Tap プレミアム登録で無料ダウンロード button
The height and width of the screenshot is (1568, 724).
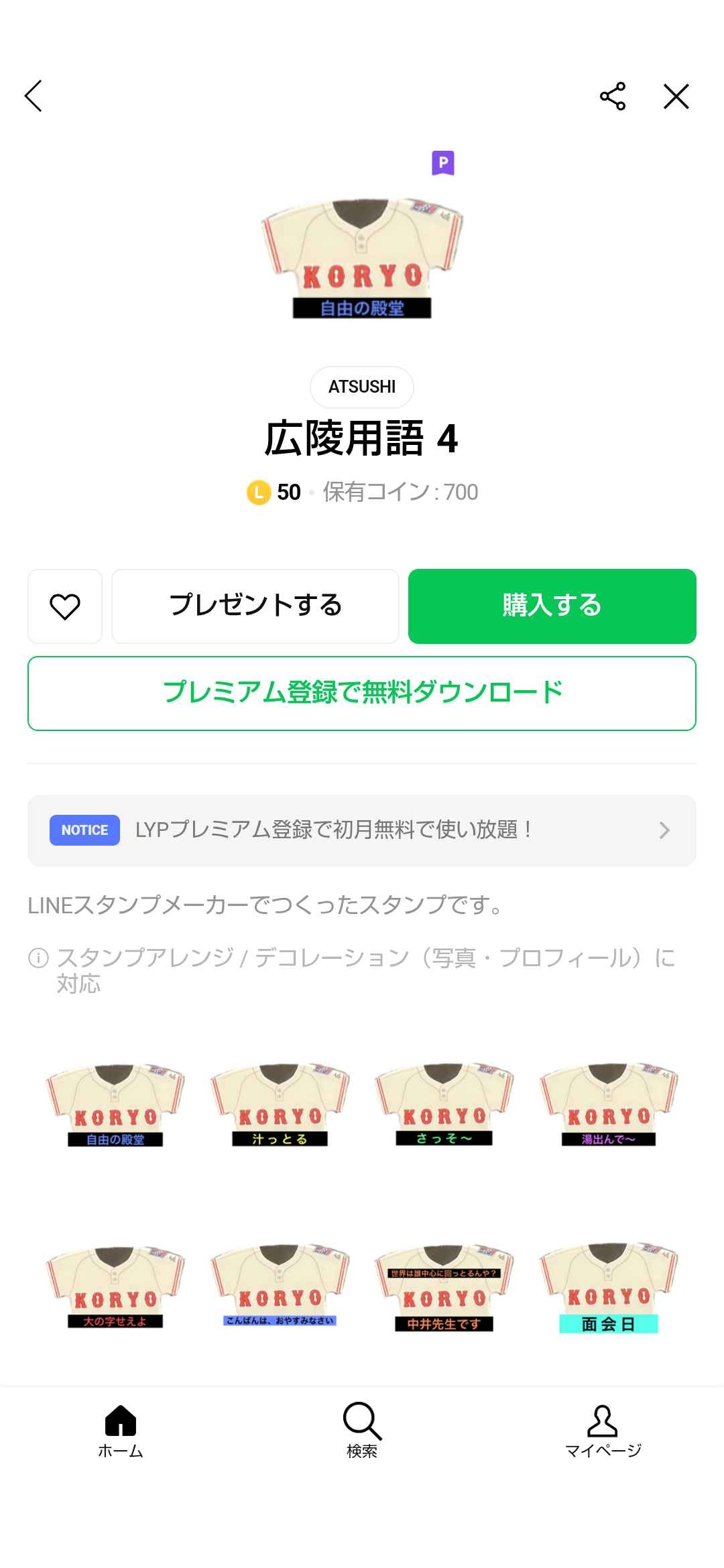pos(361,693)
